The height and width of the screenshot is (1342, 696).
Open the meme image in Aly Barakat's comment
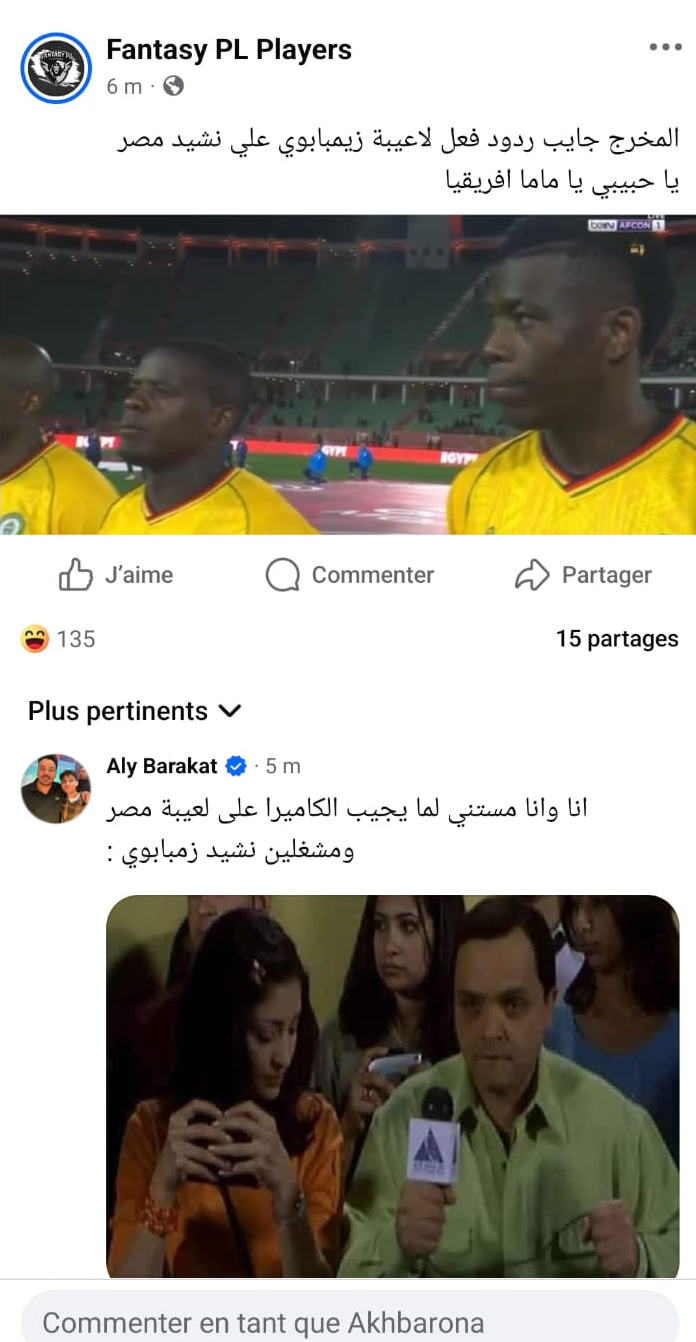click(392, 1085)
